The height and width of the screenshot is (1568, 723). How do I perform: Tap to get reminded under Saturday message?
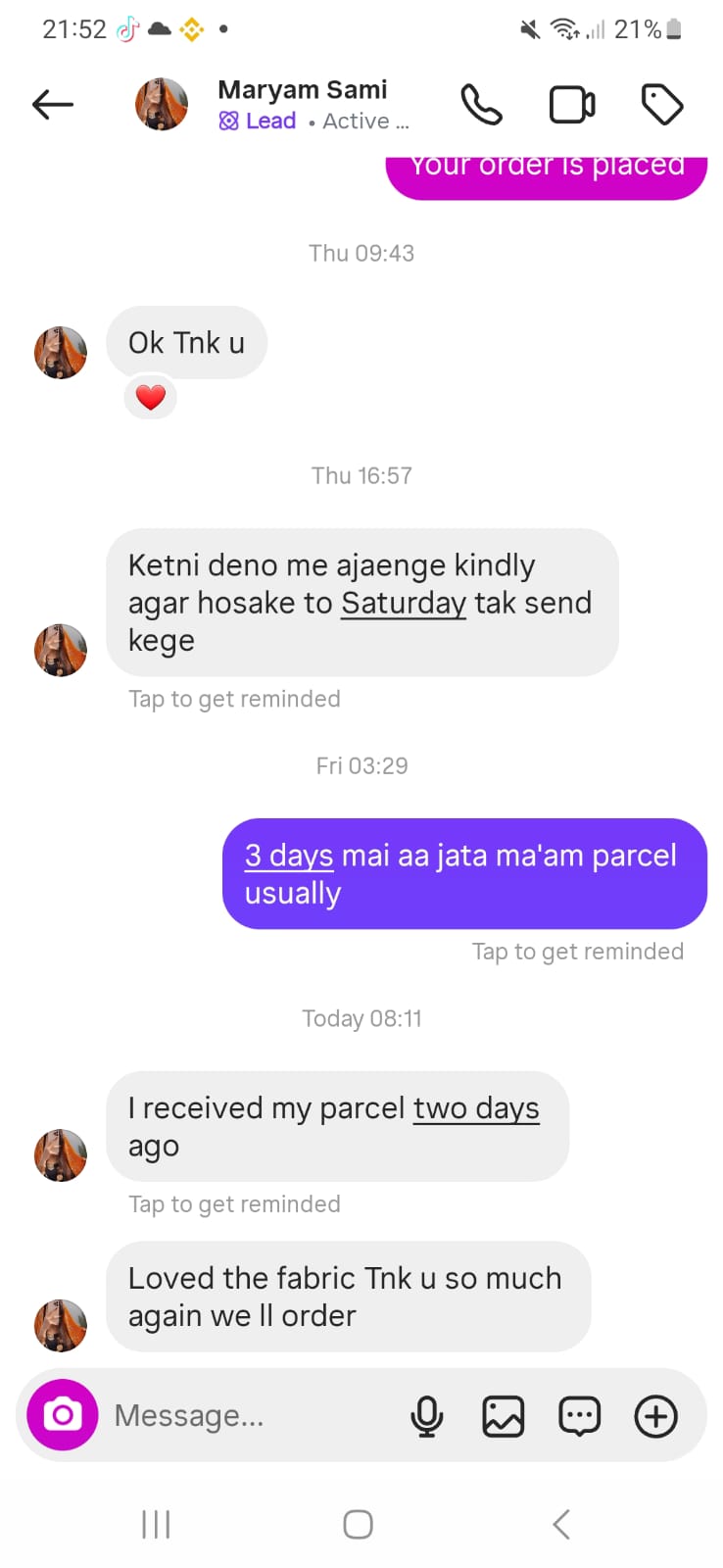(x=234, y=699)
